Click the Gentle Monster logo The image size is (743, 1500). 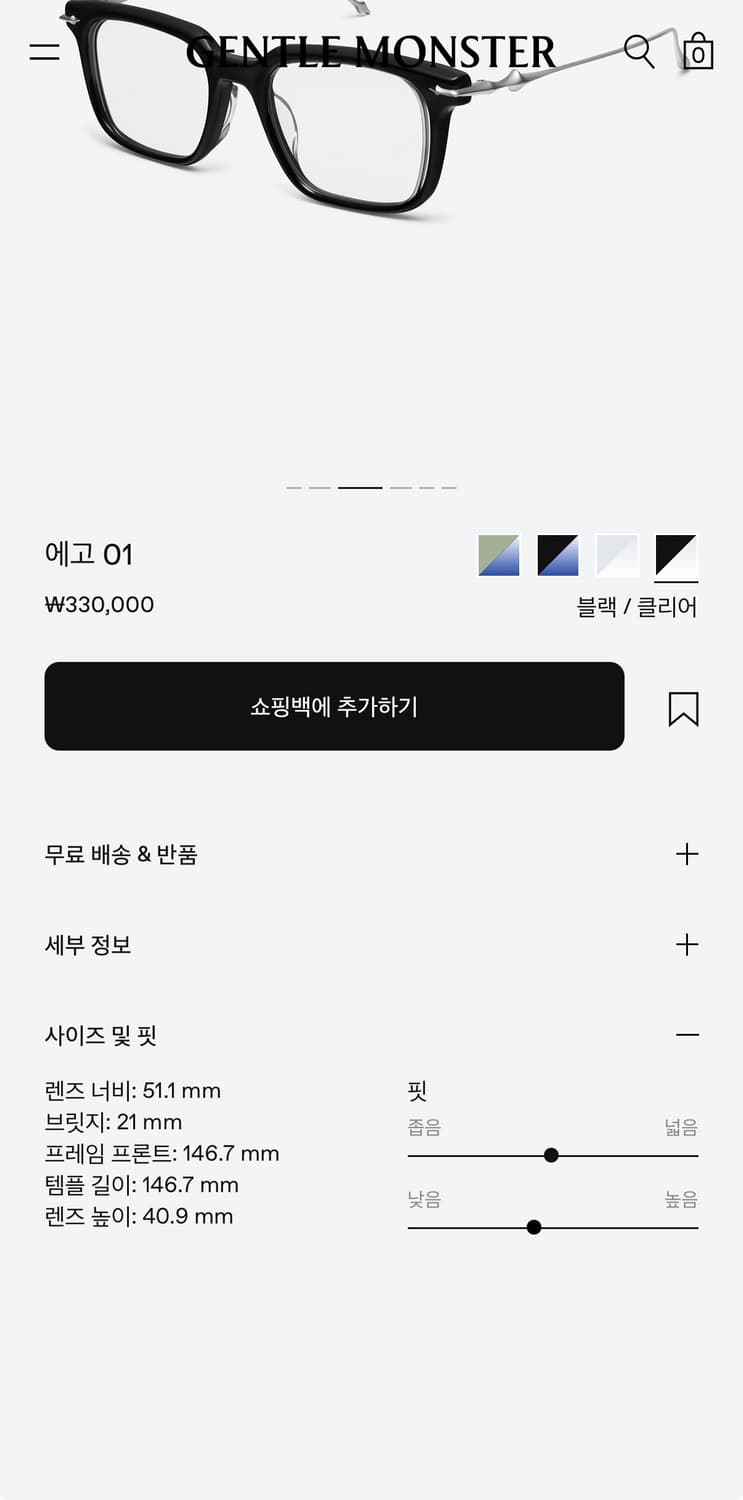(x=371, y=52)
